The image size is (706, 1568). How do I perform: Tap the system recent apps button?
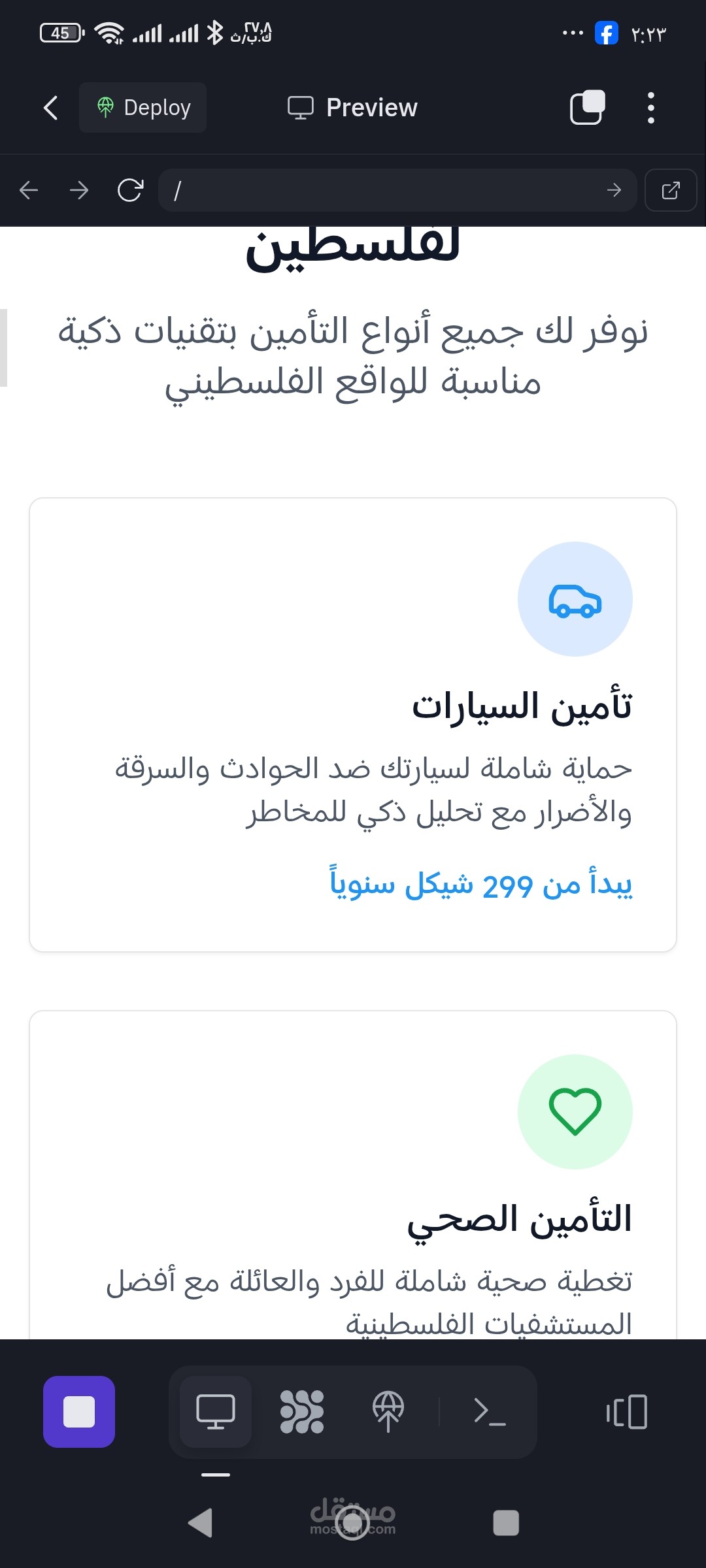(x=506, y=1523)
